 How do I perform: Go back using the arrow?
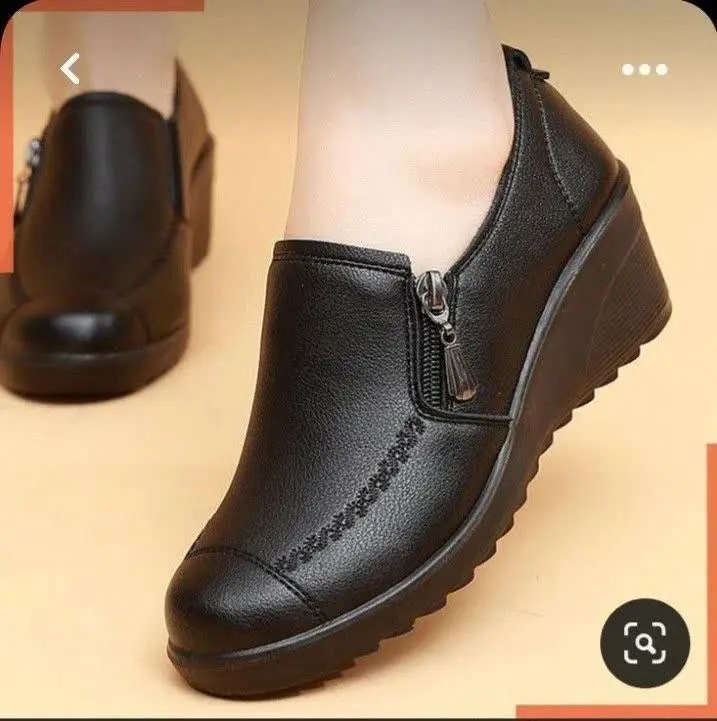point(70,69)
